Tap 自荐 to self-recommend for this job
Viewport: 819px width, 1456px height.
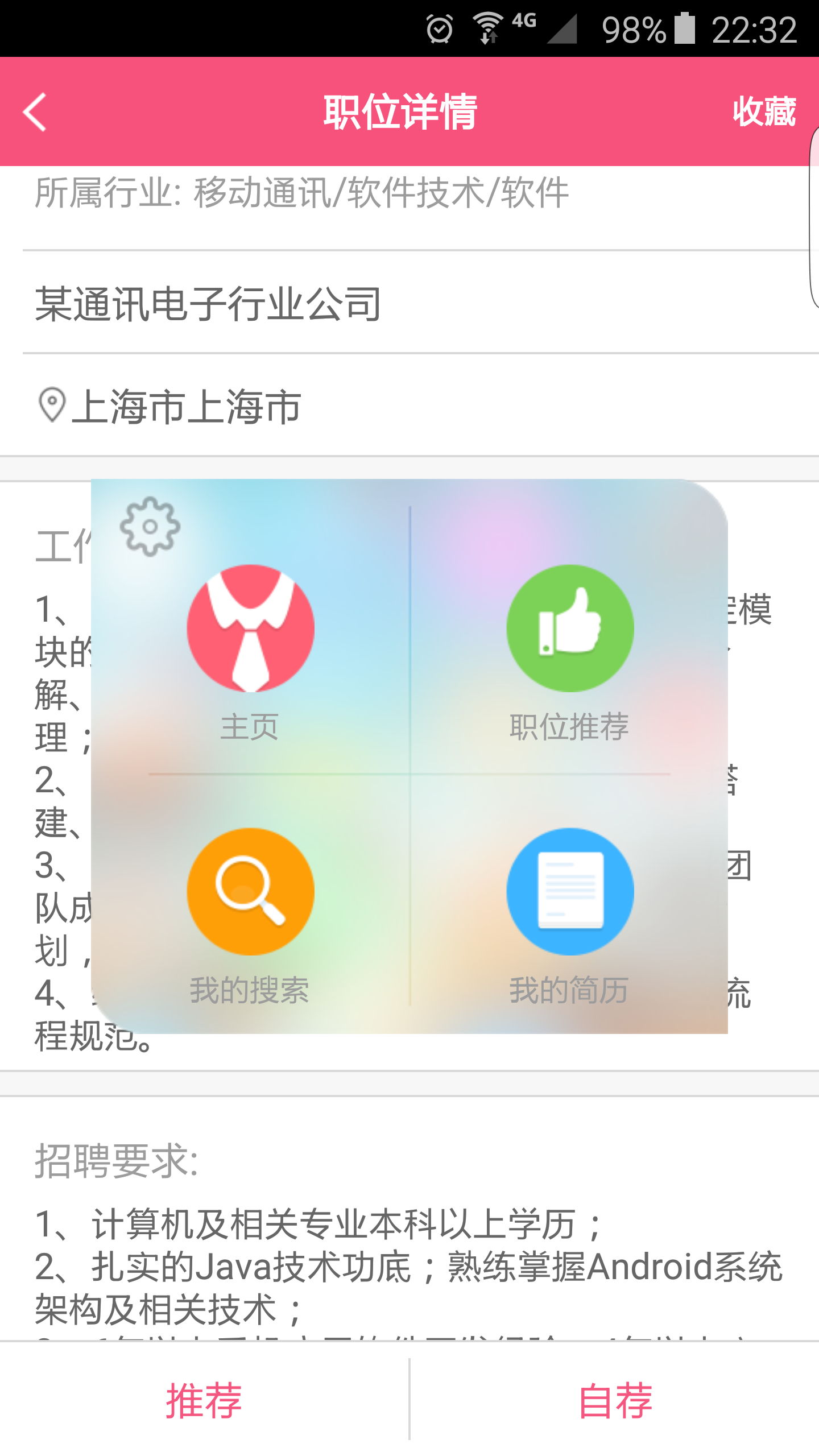coord(615,1400)
